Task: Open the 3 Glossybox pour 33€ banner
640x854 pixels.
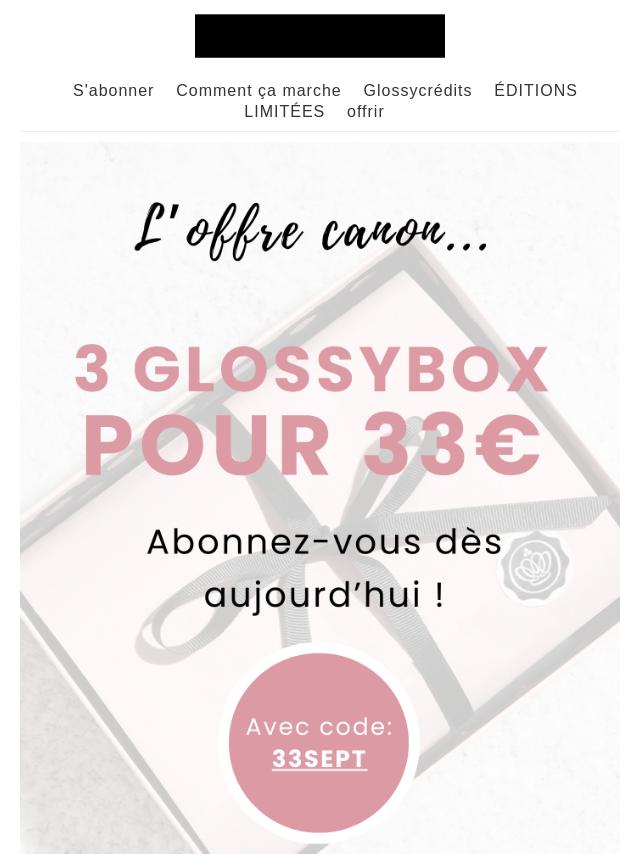Action: pyautogui.click(x=319, y=450)
